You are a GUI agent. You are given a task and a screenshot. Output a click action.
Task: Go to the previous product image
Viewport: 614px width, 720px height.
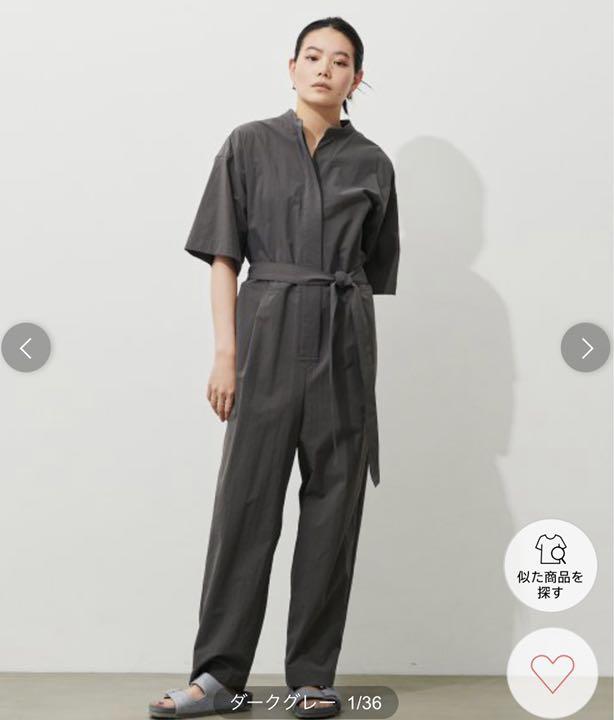pyautogui.click(x=26, y=347)
